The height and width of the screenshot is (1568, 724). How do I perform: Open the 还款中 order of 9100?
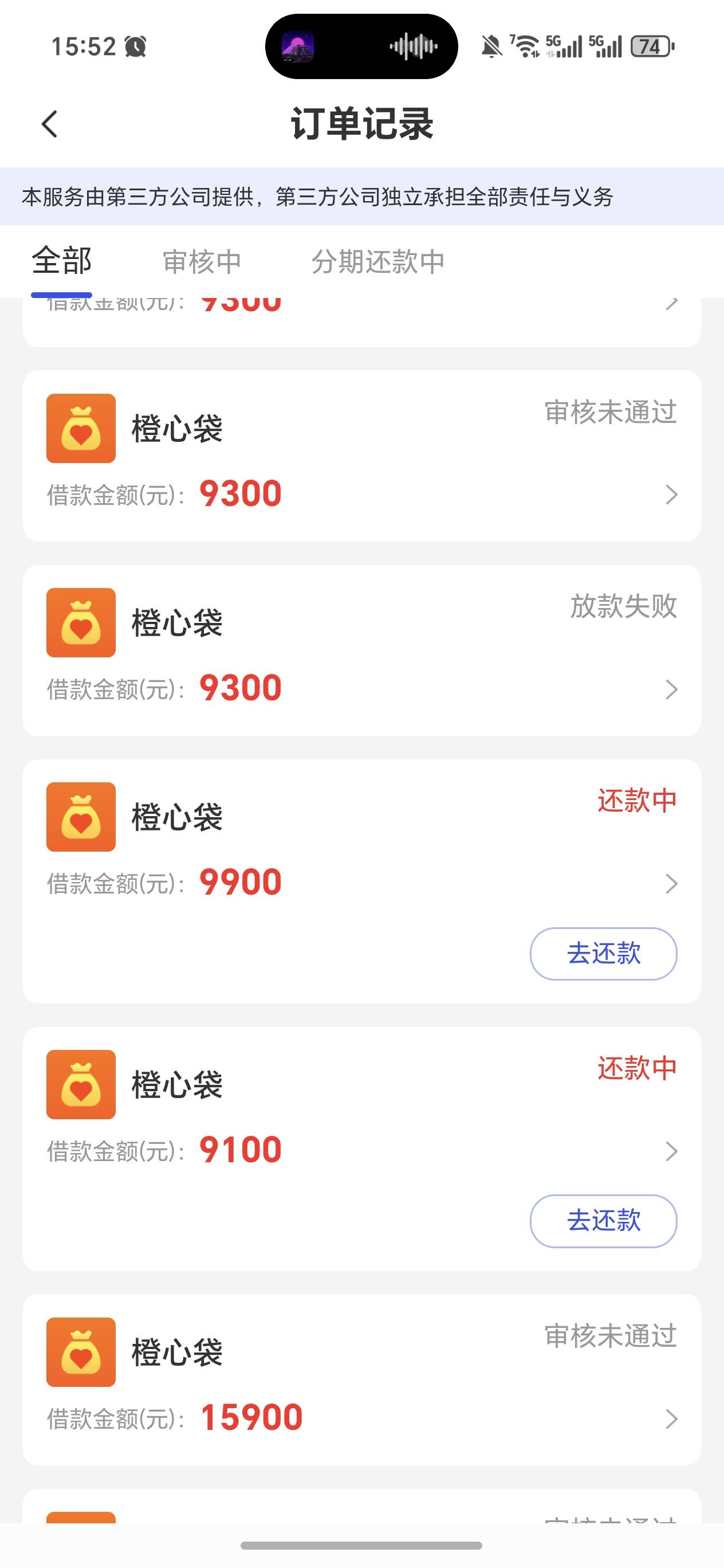click(361, 1120)
